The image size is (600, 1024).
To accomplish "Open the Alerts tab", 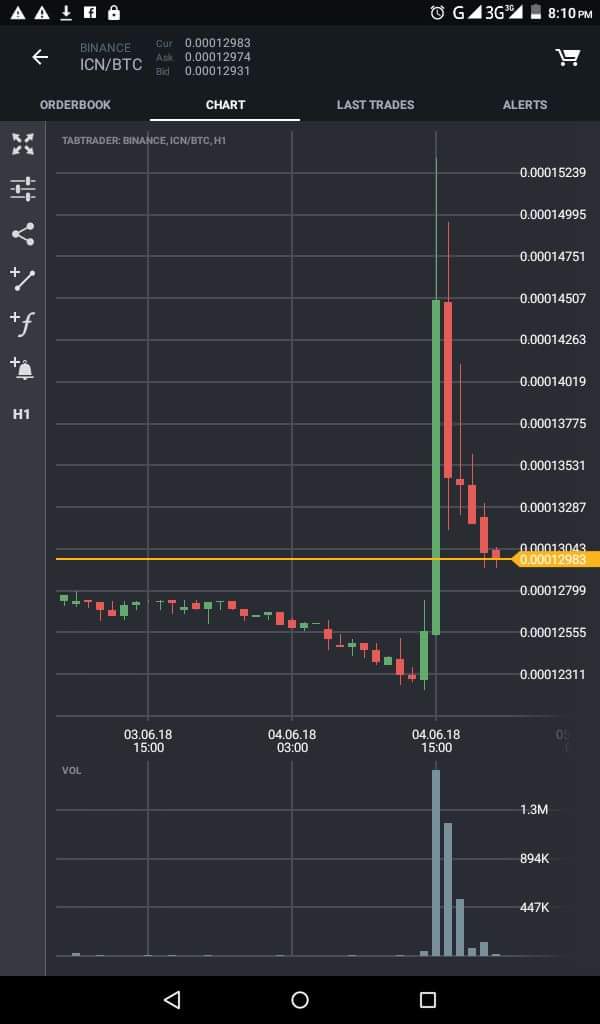I will [x=524, y=104].
